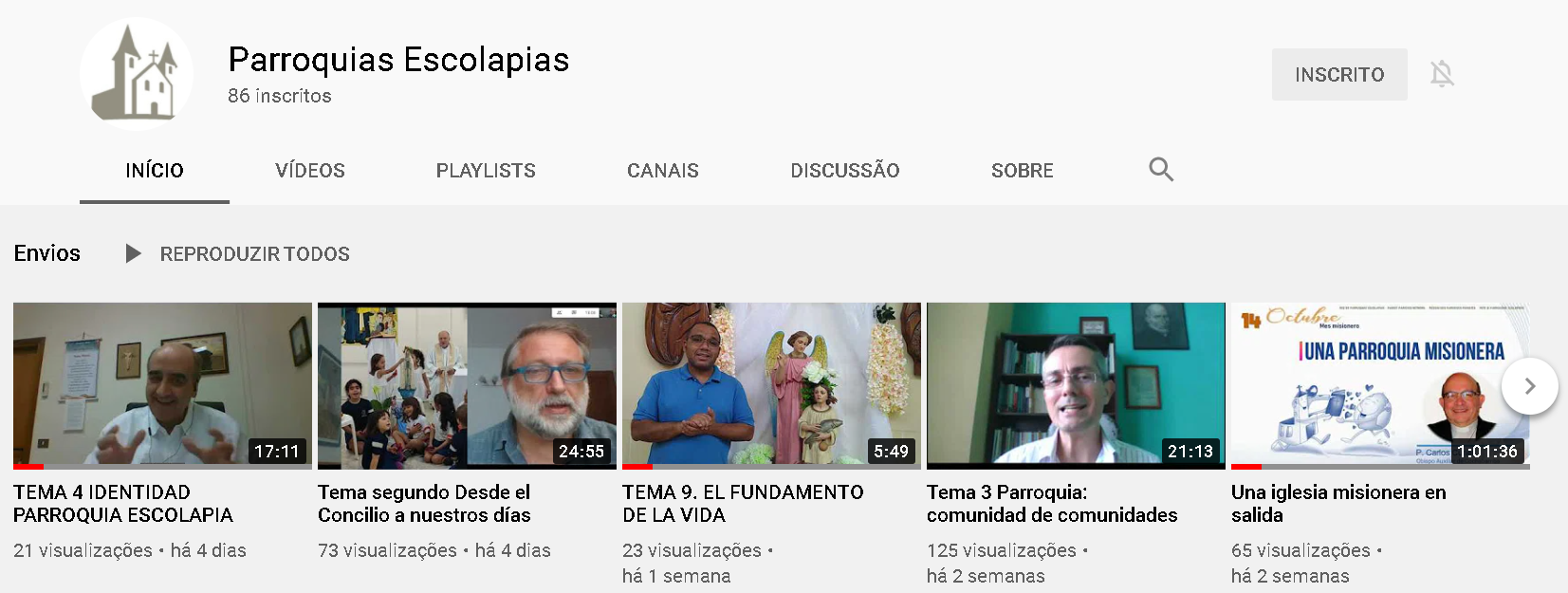Select the INÍCIO tab
Image resolution: width=1568 pixels, height=593 pixels.
click(155, 171)
